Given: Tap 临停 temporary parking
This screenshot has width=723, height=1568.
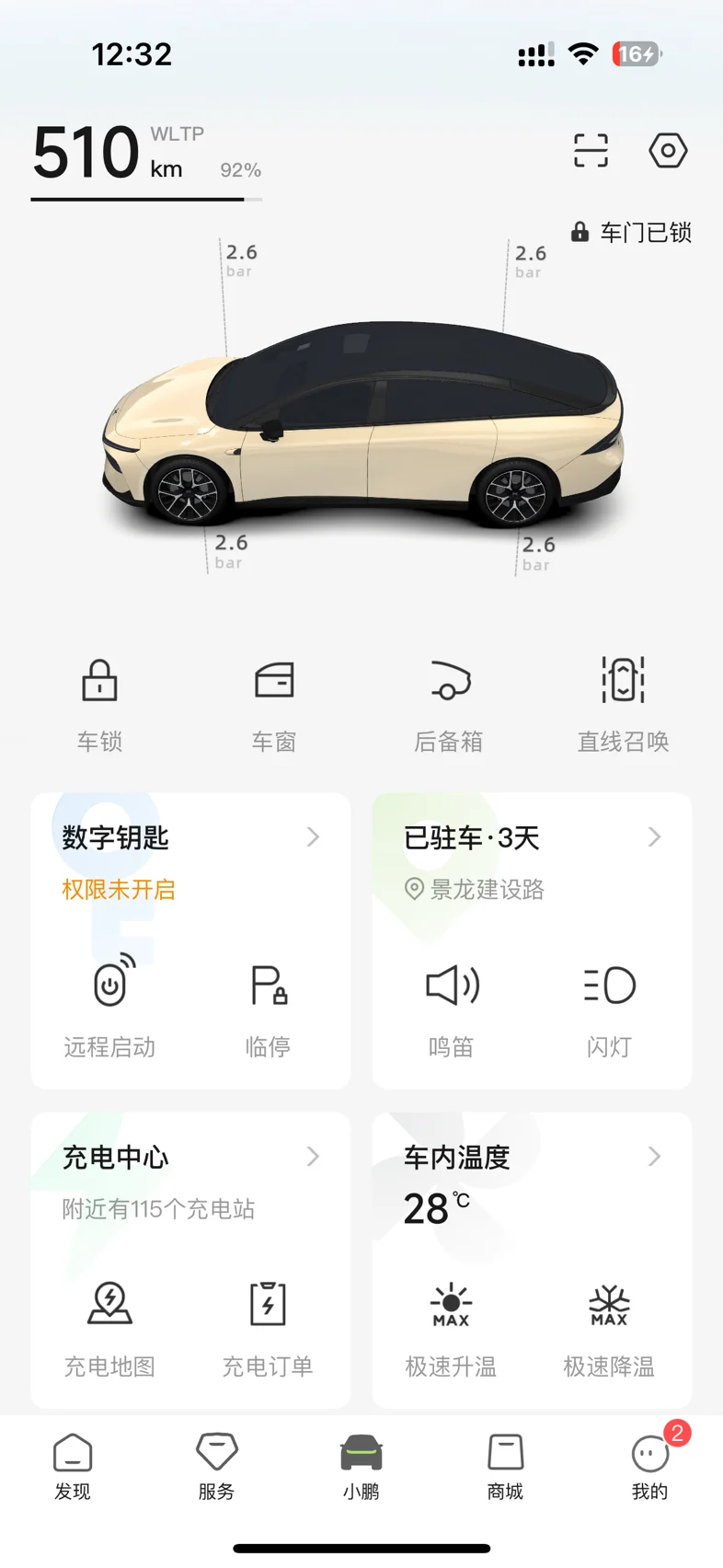Looking at the screenshot, I should point(268,1006).
